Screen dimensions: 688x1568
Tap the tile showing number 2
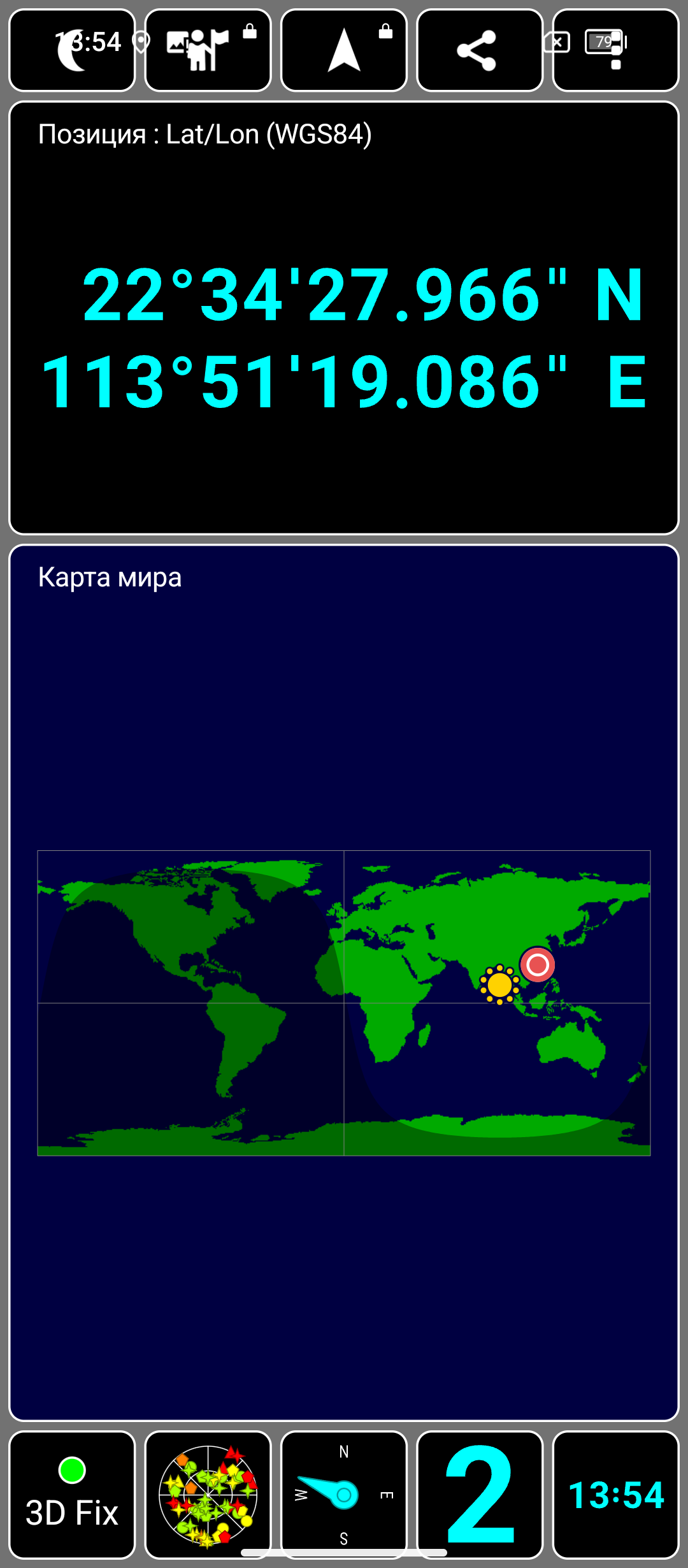pyautogui.click(x=479, y=1495)
